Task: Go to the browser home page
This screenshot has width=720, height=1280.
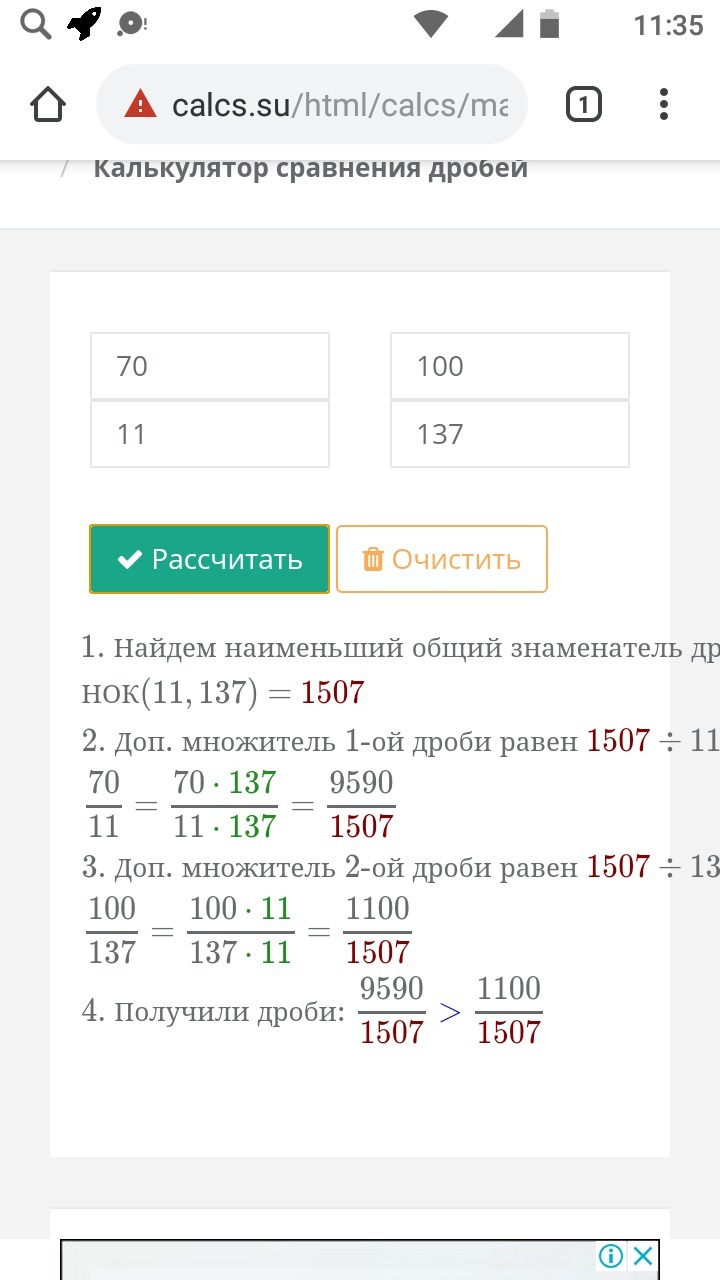Action: coord(49,104)
